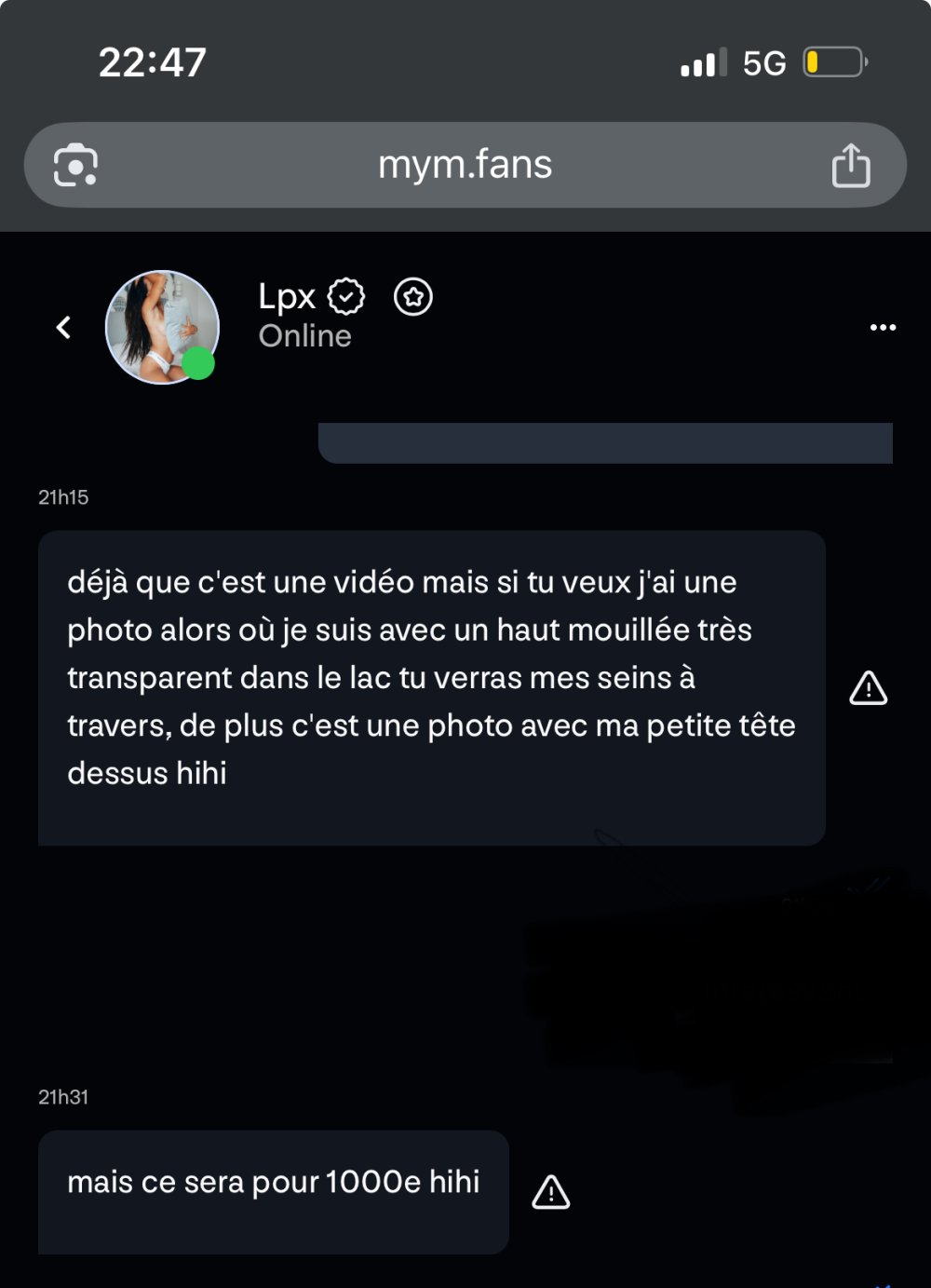The width and height of the screenshot is (931, 1288).
Task: Report the message about the photo
Action: [868, 689]
